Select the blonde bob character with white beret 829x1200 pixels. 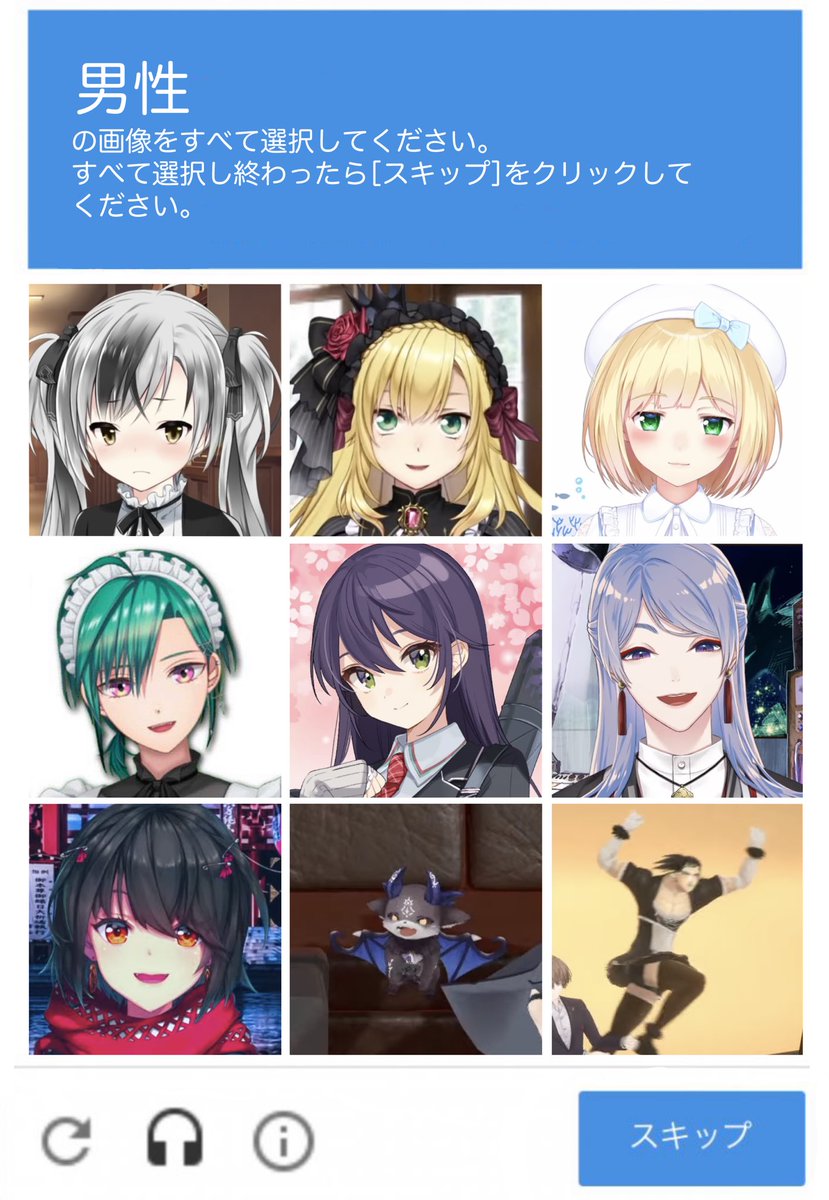pos(677,410)
